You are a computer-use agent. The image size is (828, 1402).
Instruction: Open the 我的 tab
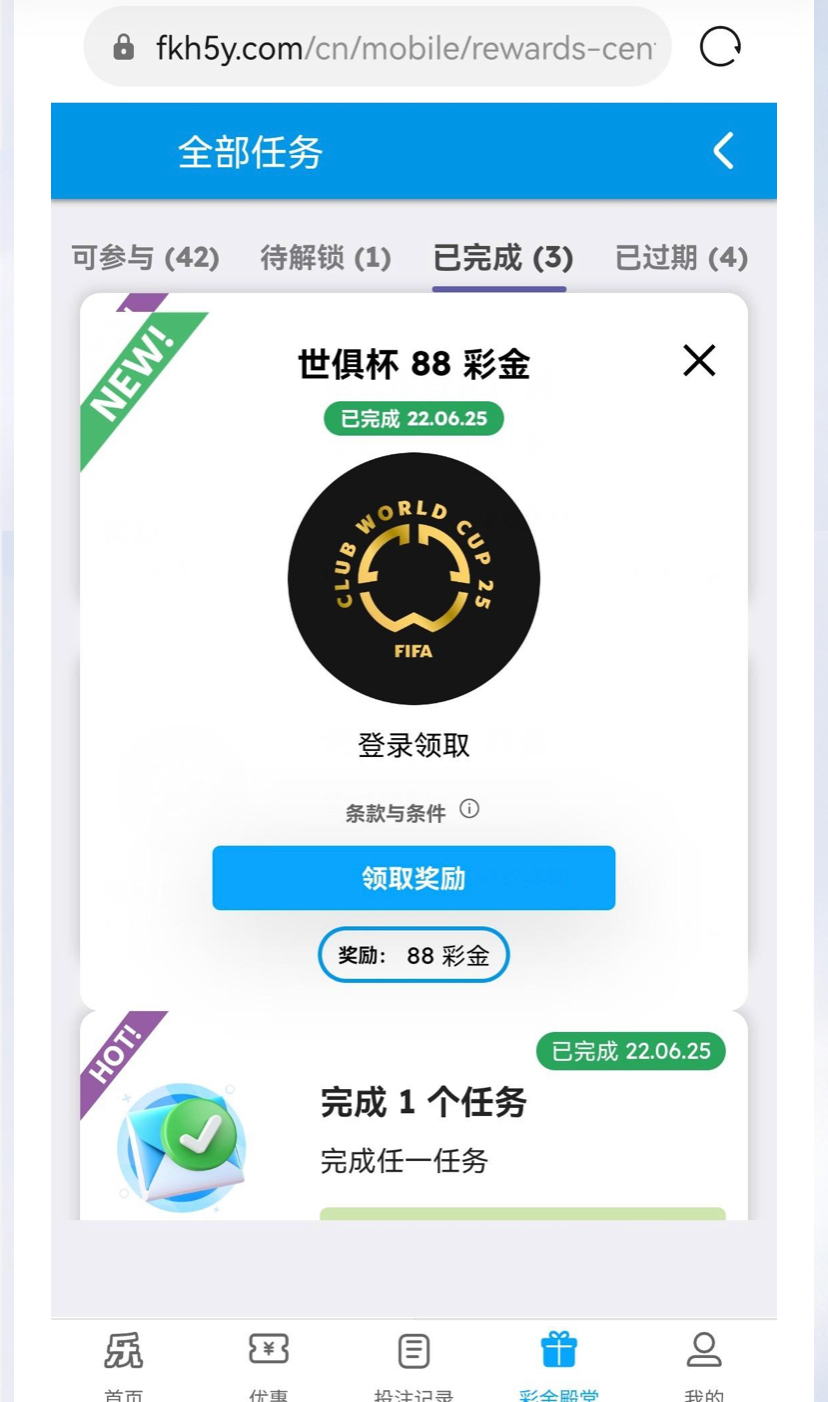tap(703, 1362)
